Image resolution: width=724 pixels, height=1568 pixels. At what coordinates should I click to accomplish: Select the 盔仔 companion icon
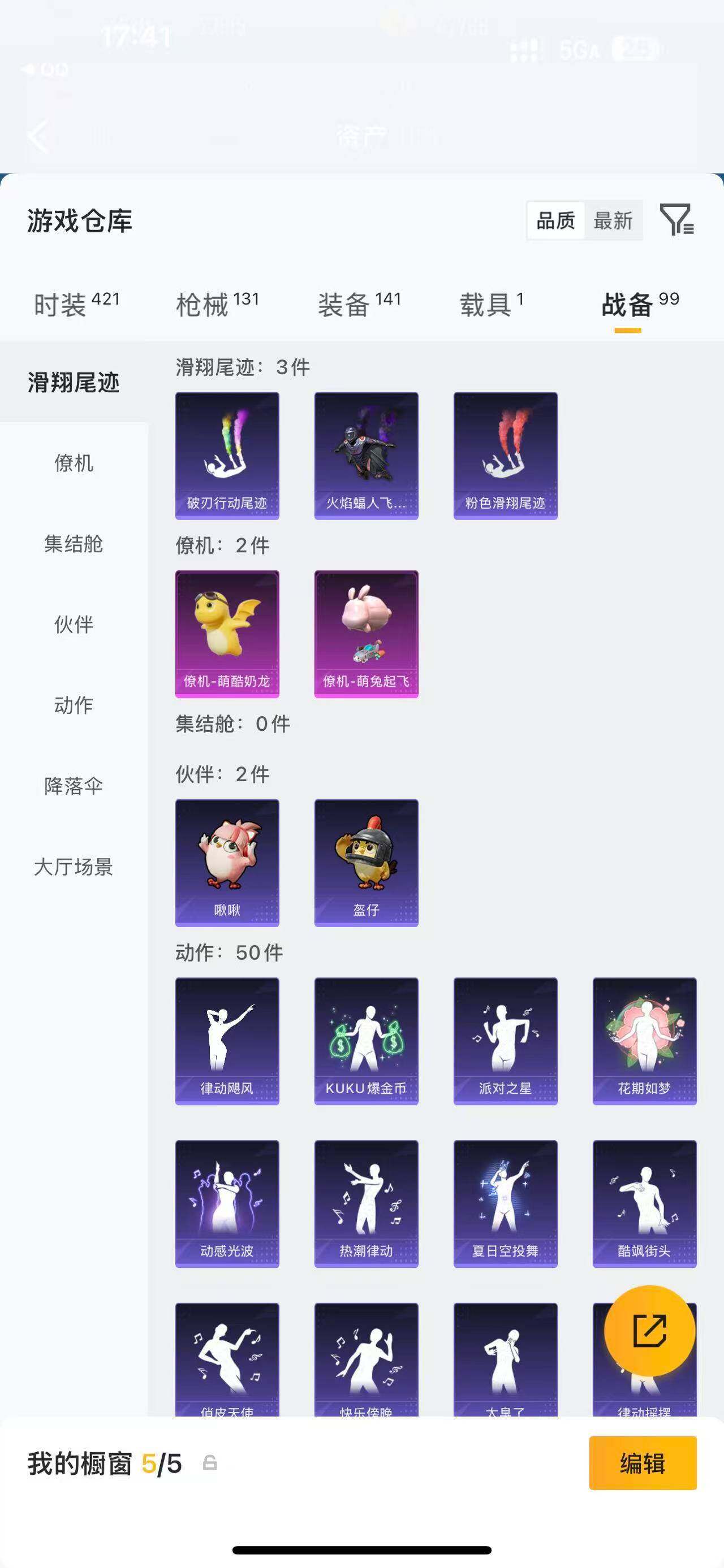click(366, 861)
